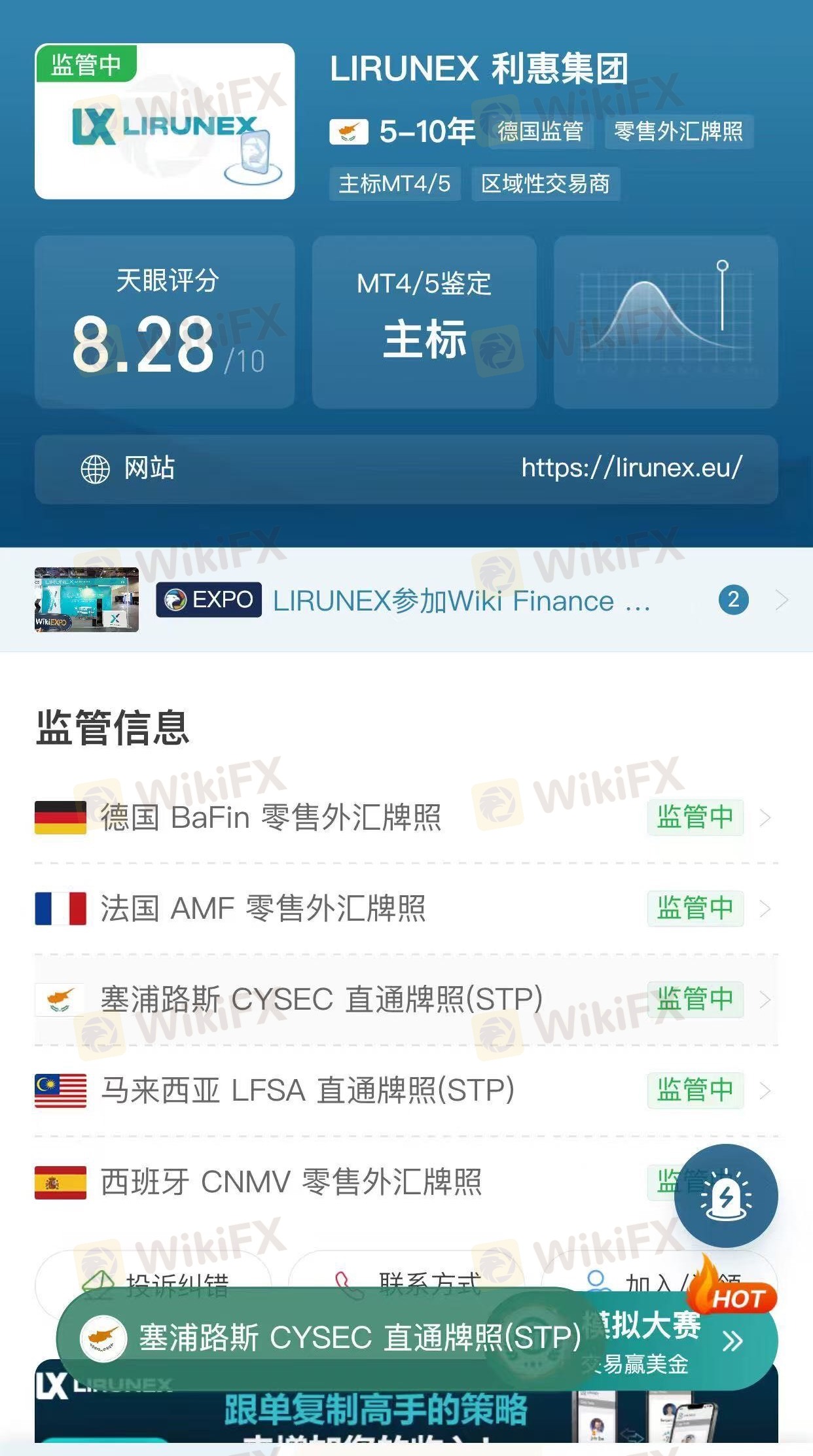
Task: Open the LIRUNEX website link row
Action: 406,469
